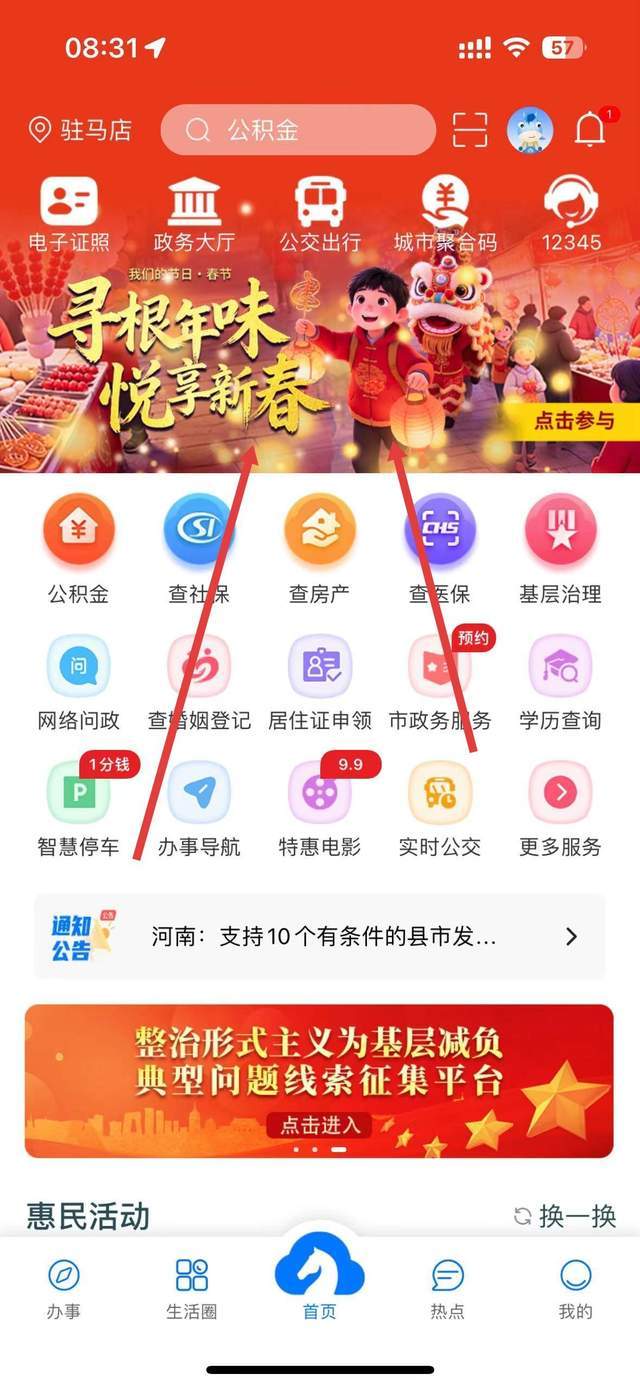This screenshot has height=1387, width=640.
Task: Open 政务大厅
Action: coord(194,214)
